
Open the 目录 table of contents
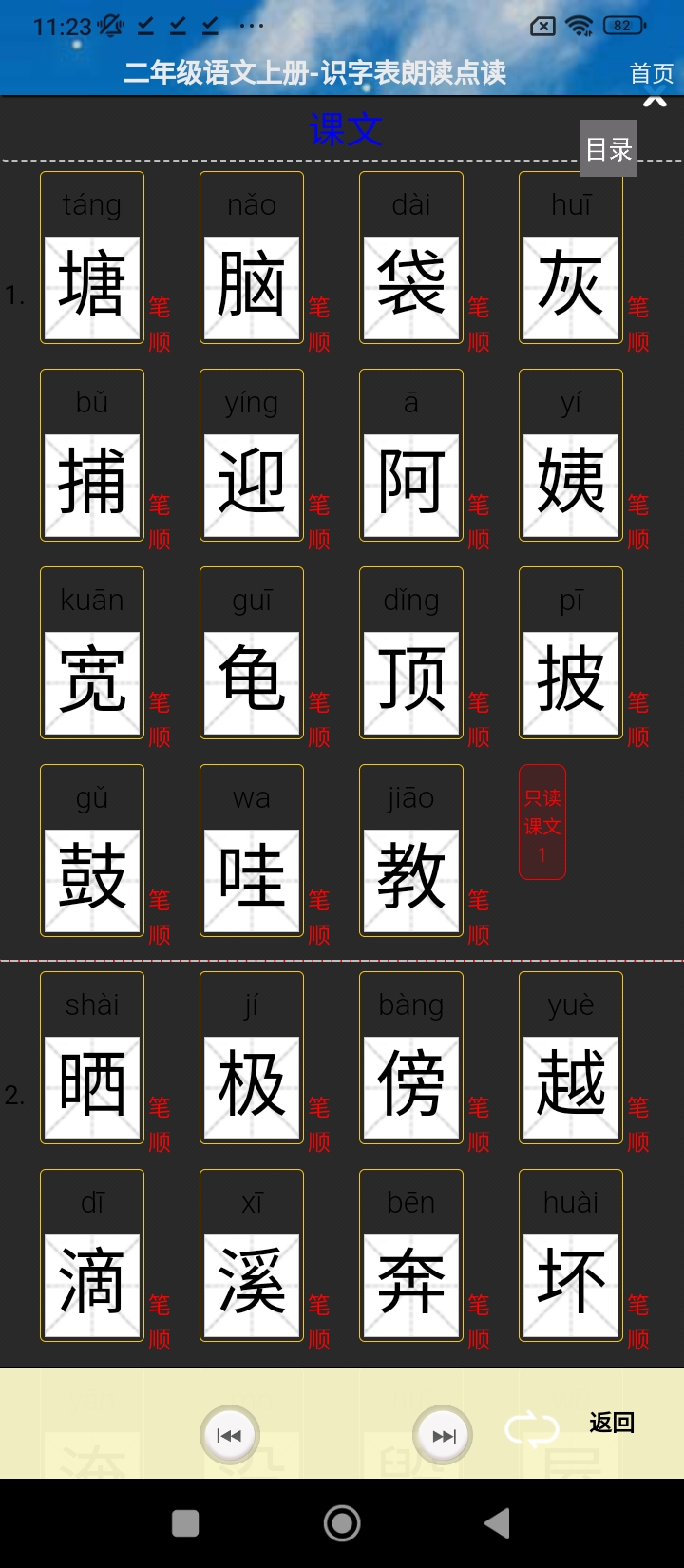tap(608, 148)
